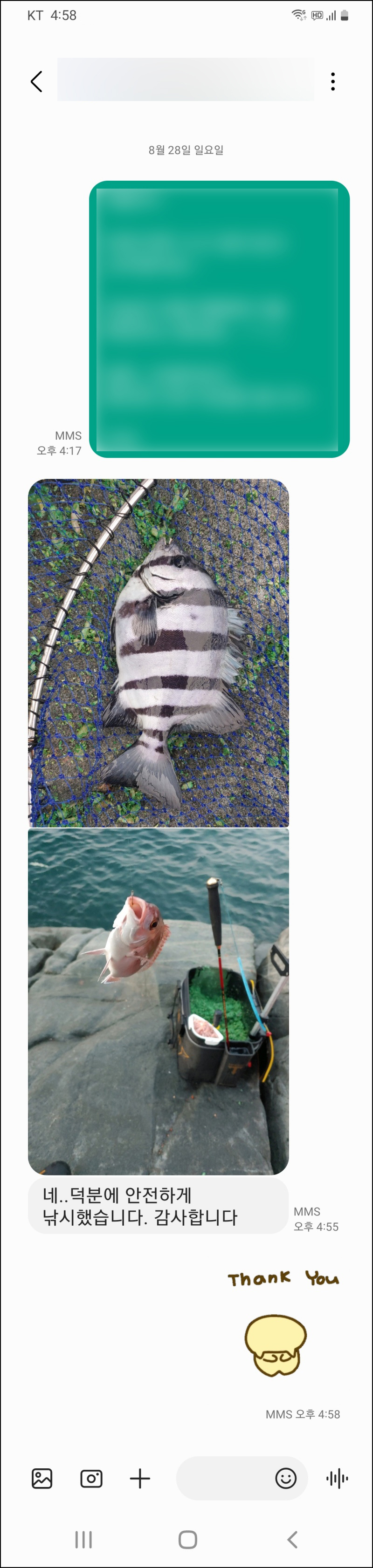Open the striped fish photo

tap(159, 652)
